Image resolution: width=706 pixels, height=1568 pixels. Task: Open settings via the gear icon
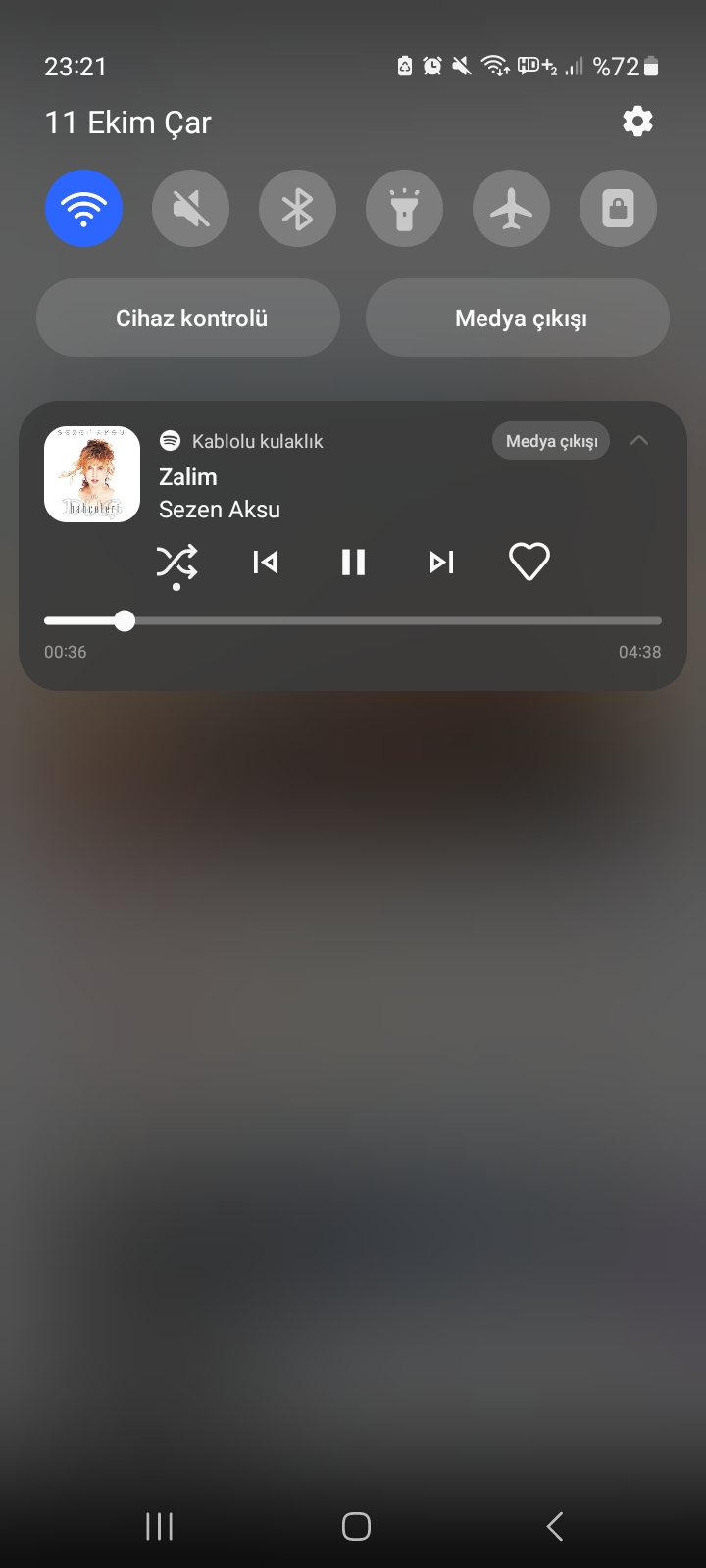(637, 122)
